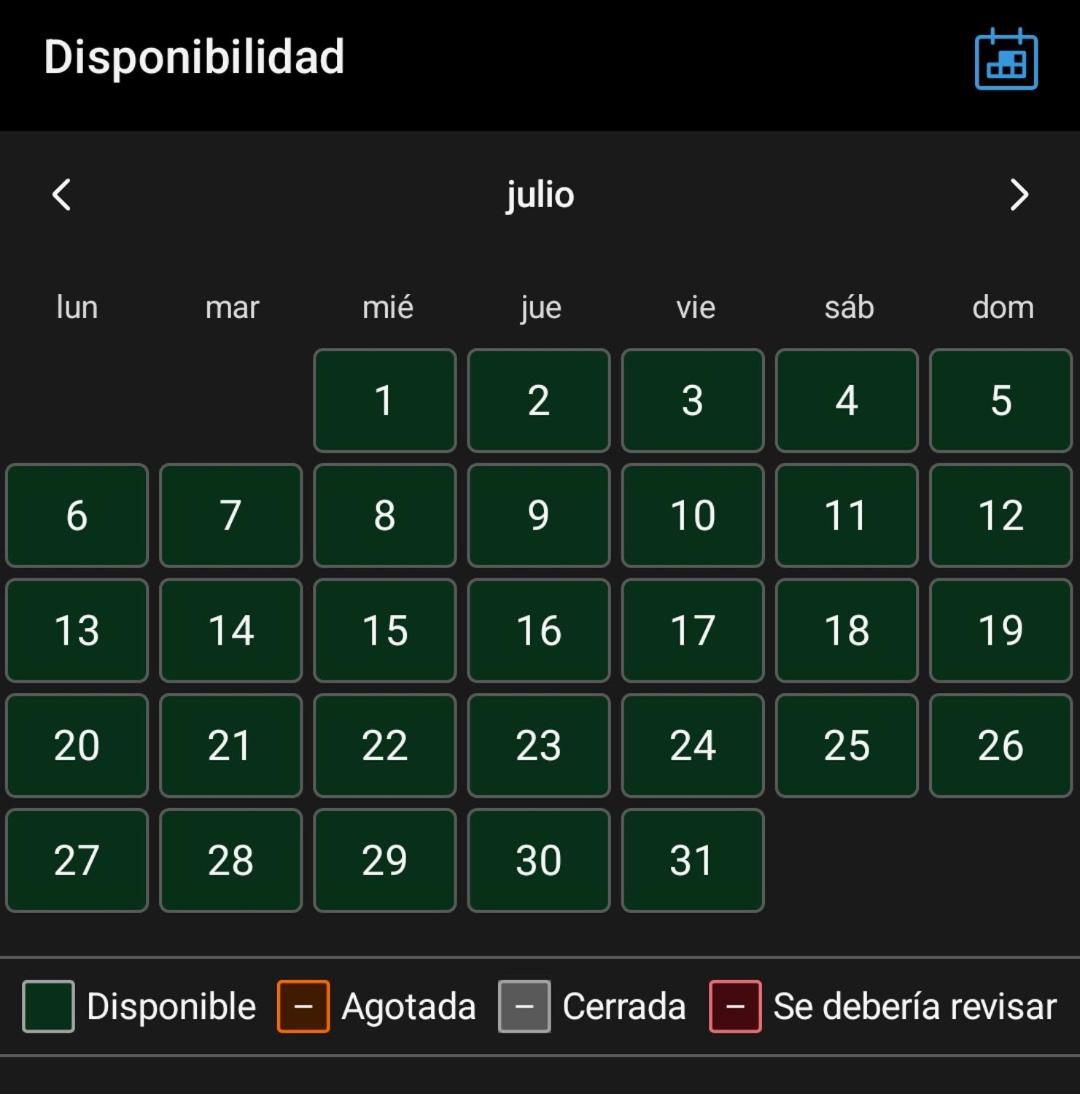The height and width of the screenshot is (1094, 1080).
Task: Select the 12th of July
Action: pyautogui.click(x=1001, y=515)
